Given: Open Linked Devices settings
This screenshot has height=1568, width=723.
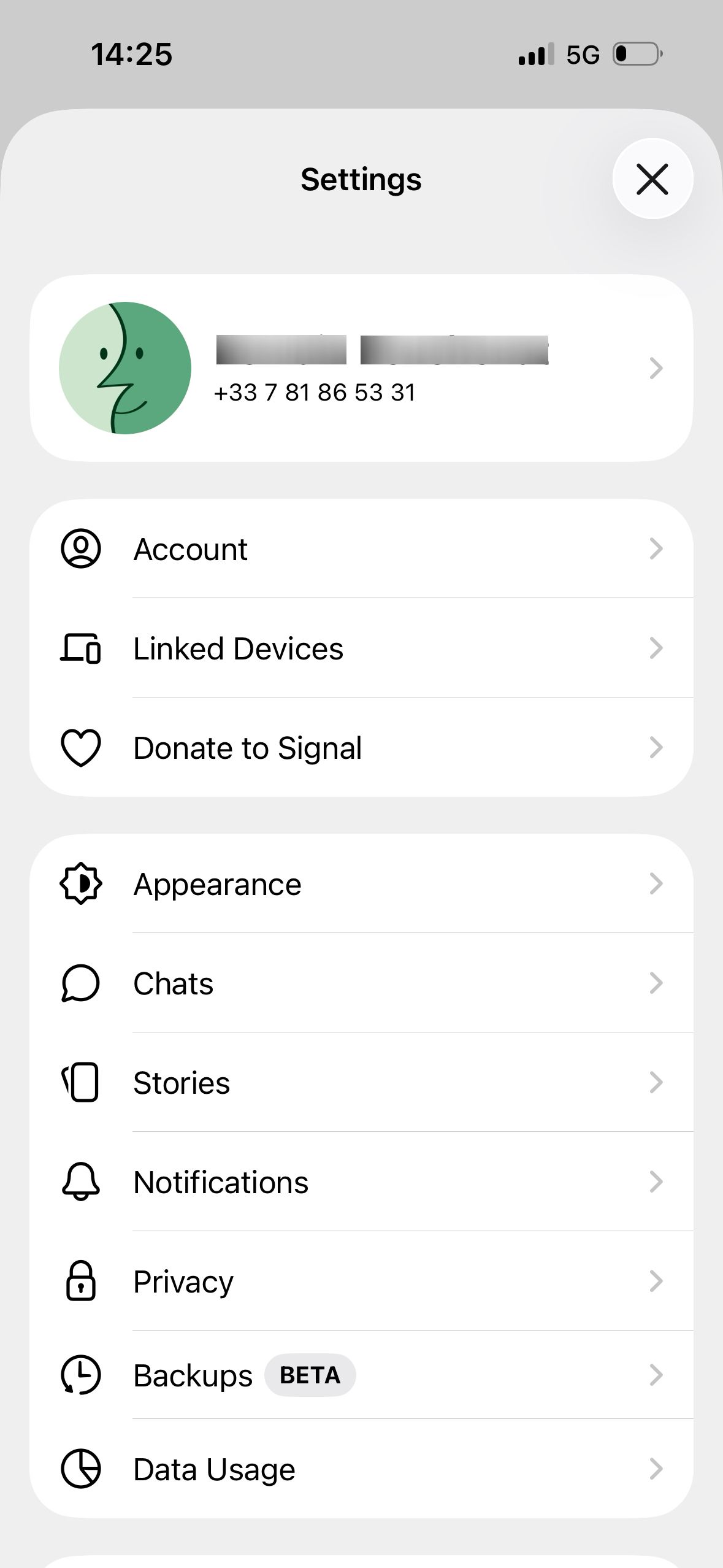Looking at the screenshot, I should tap(362, 649).
